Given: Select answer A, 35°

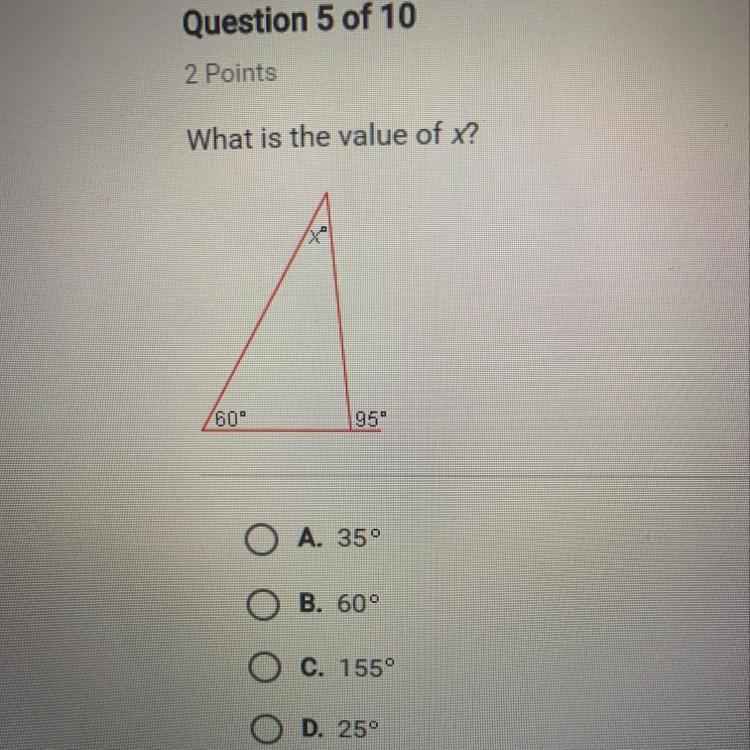Looking at the screenshot, I should pos(260,541).
